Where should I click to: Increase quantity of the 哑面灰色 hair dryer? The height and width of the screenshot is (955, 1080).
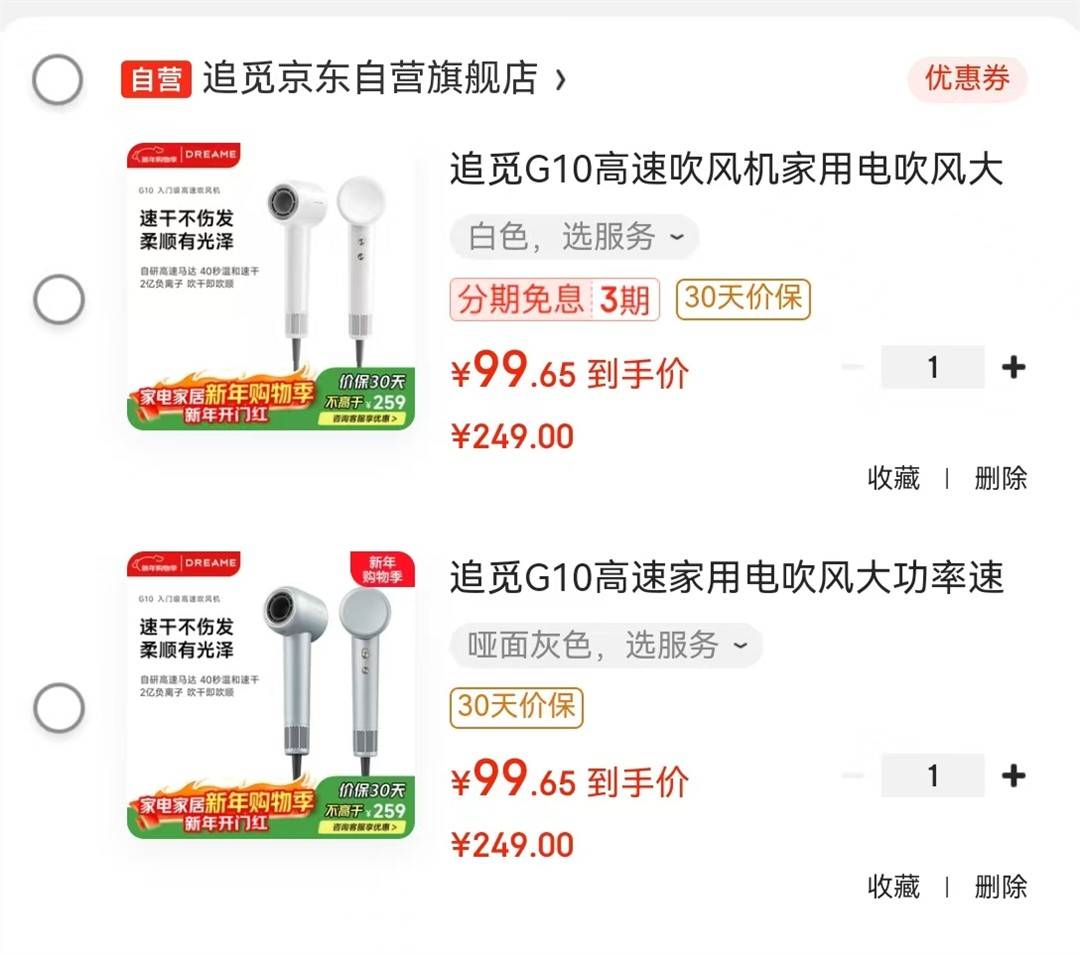pyautogui.click(x=1013, y=776)
